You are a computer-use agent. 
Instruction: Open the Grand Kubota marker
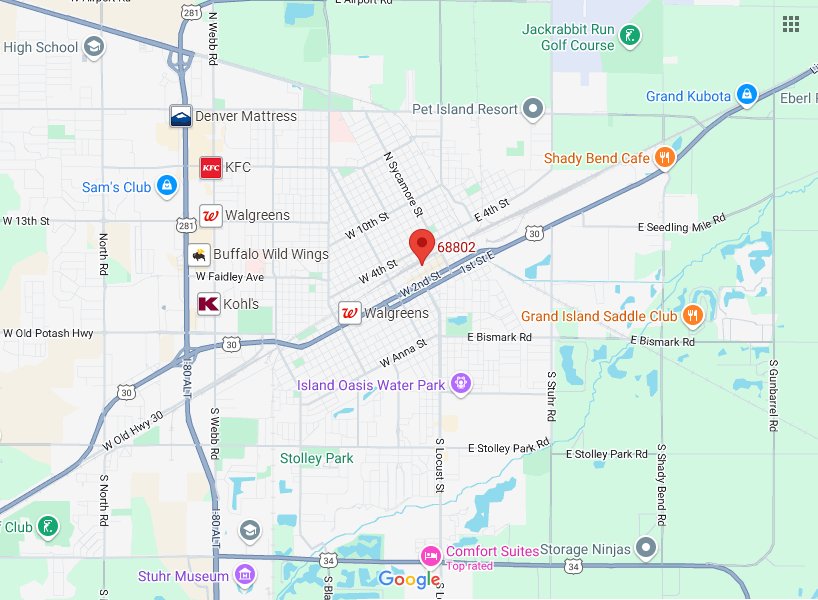tap(746, 96)
